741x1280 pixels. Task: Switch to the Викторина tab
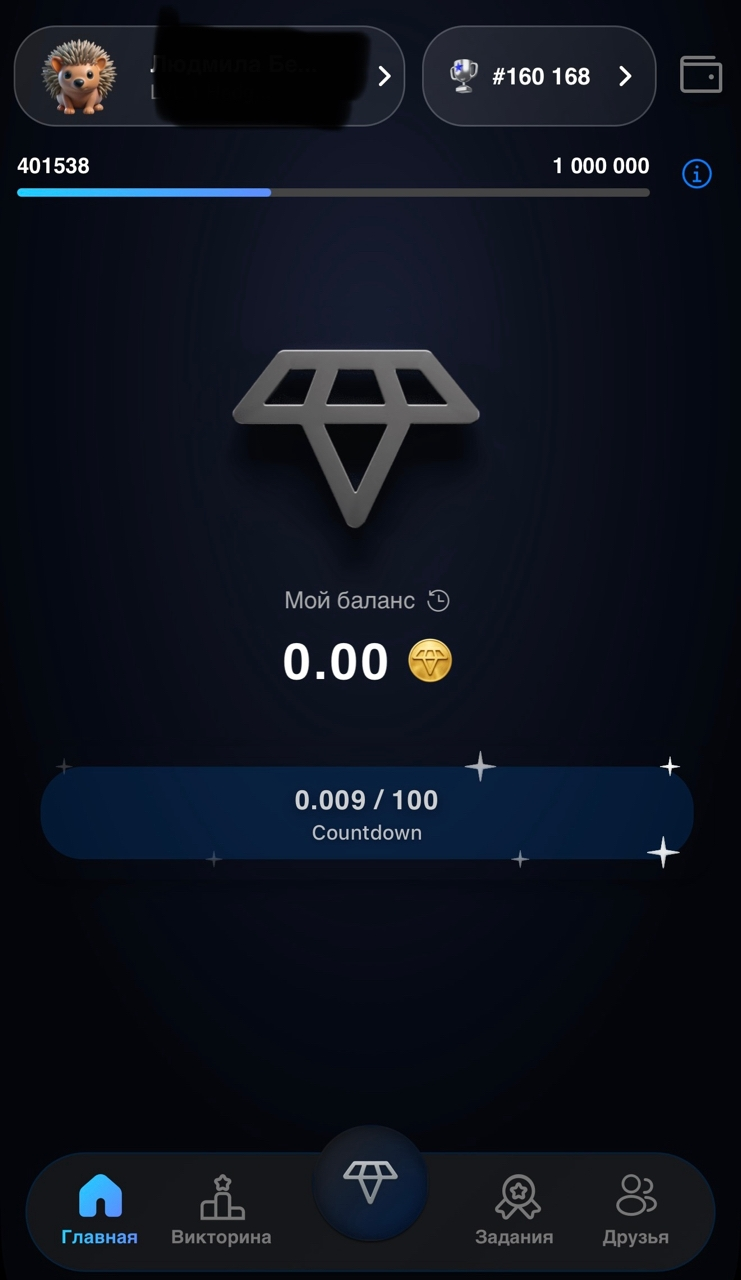(221, 1210)
